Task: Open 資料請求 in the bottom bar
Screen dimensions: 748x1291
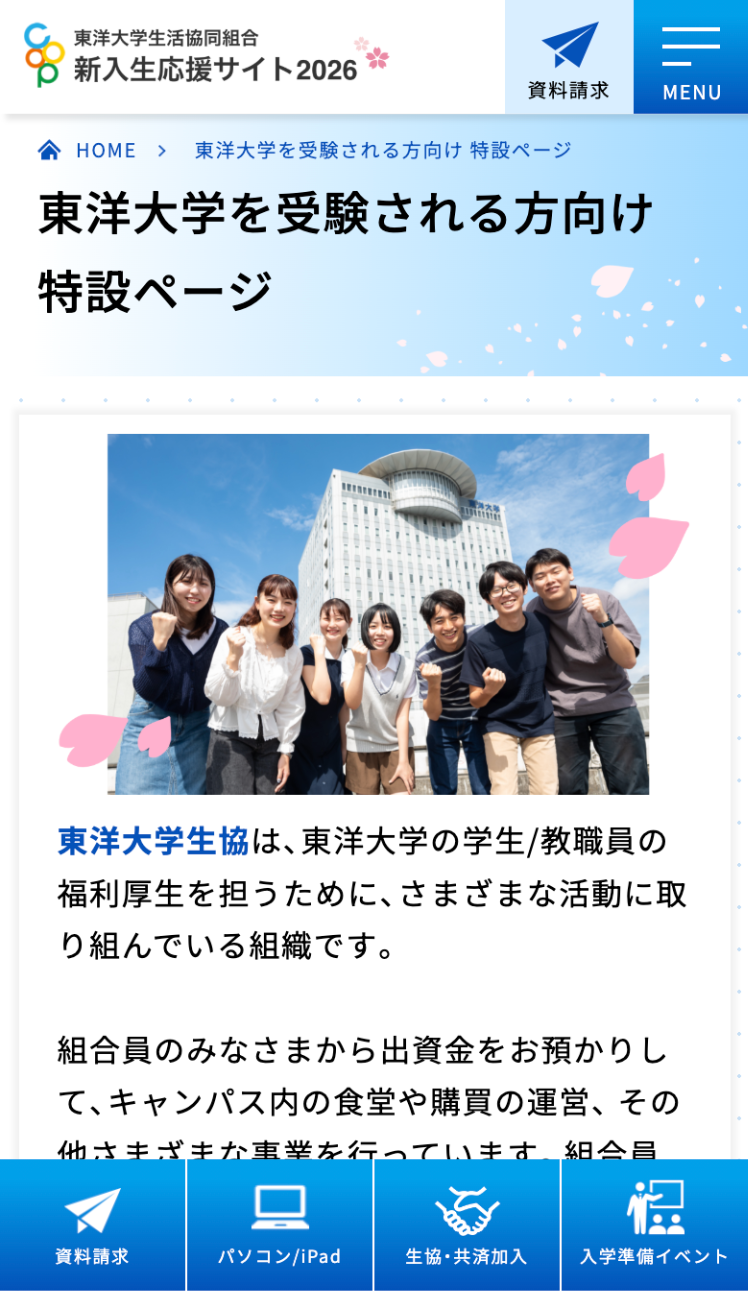Action: click(x=92, y=1225)
